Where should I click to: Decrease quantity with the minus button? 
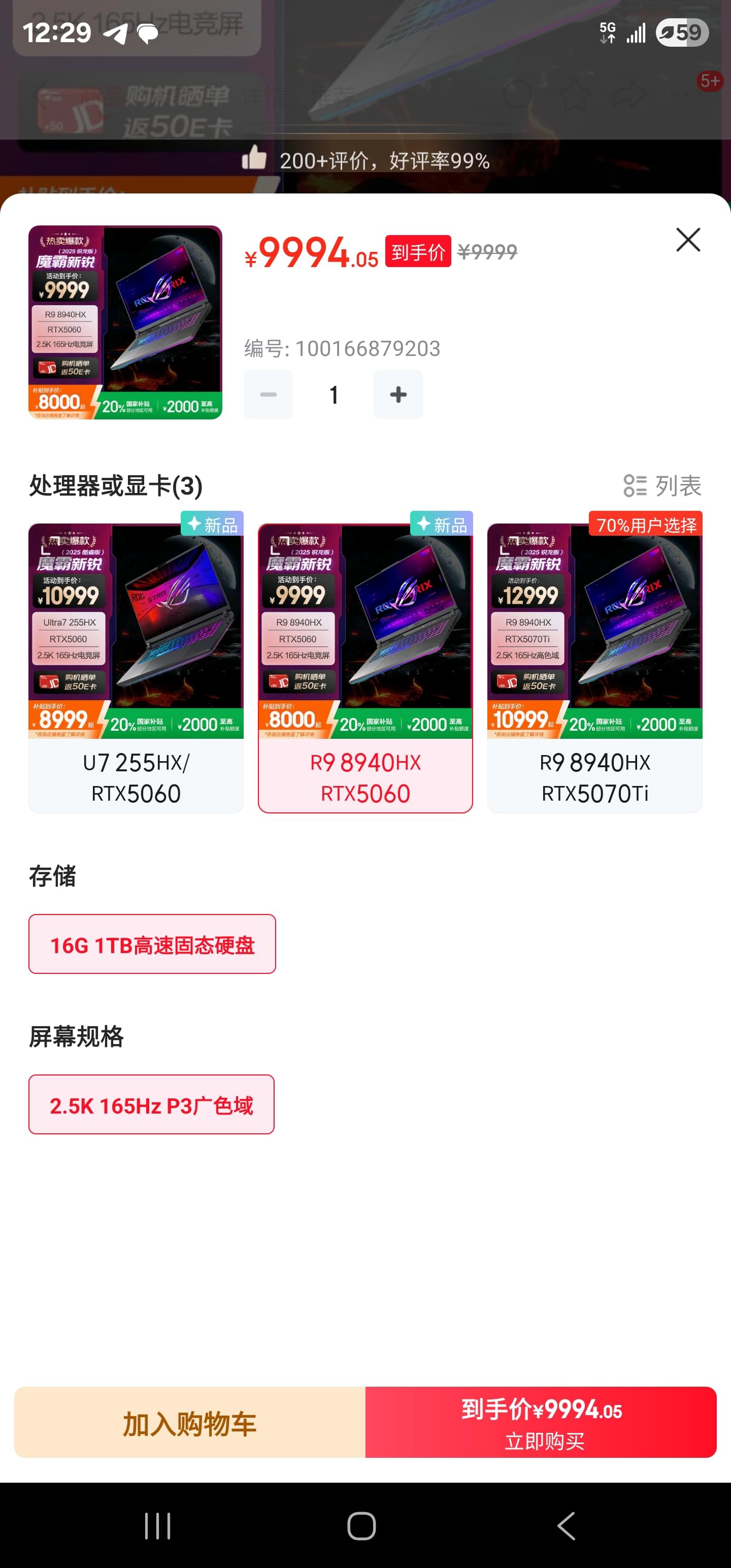[x=269, y=395]
